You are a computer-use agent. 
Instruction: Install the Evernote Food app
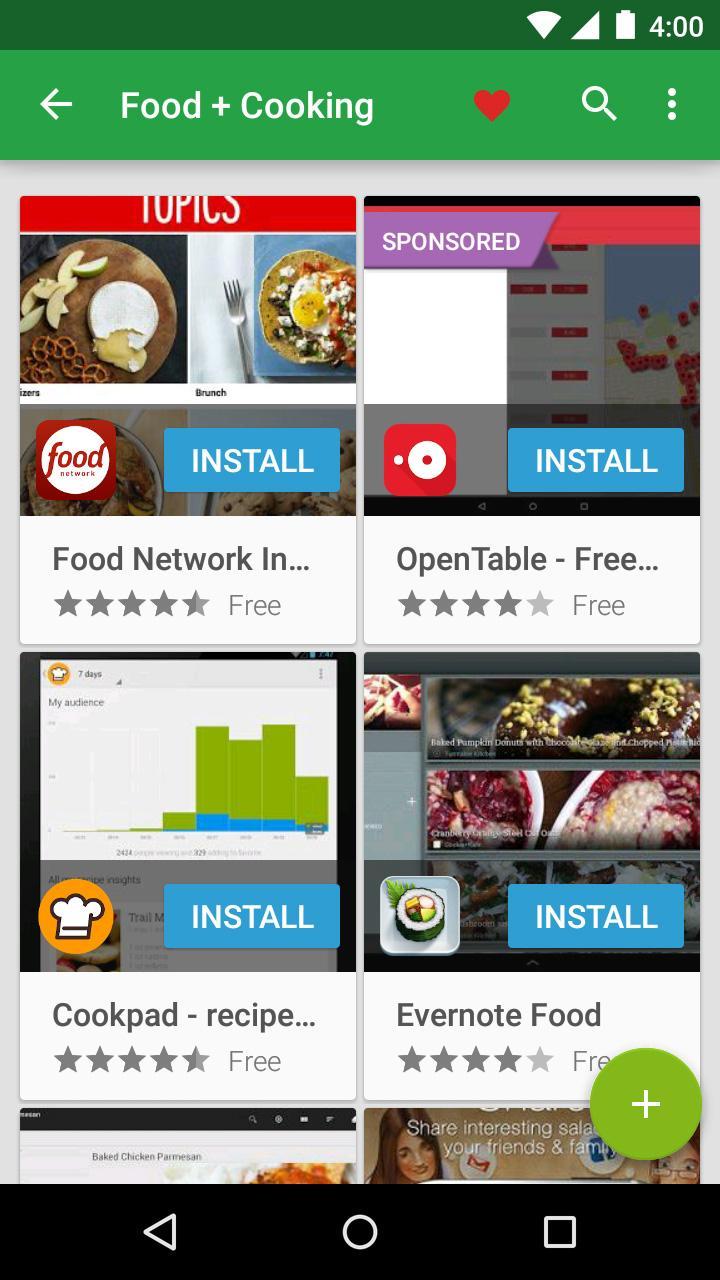tap(595, 916)
